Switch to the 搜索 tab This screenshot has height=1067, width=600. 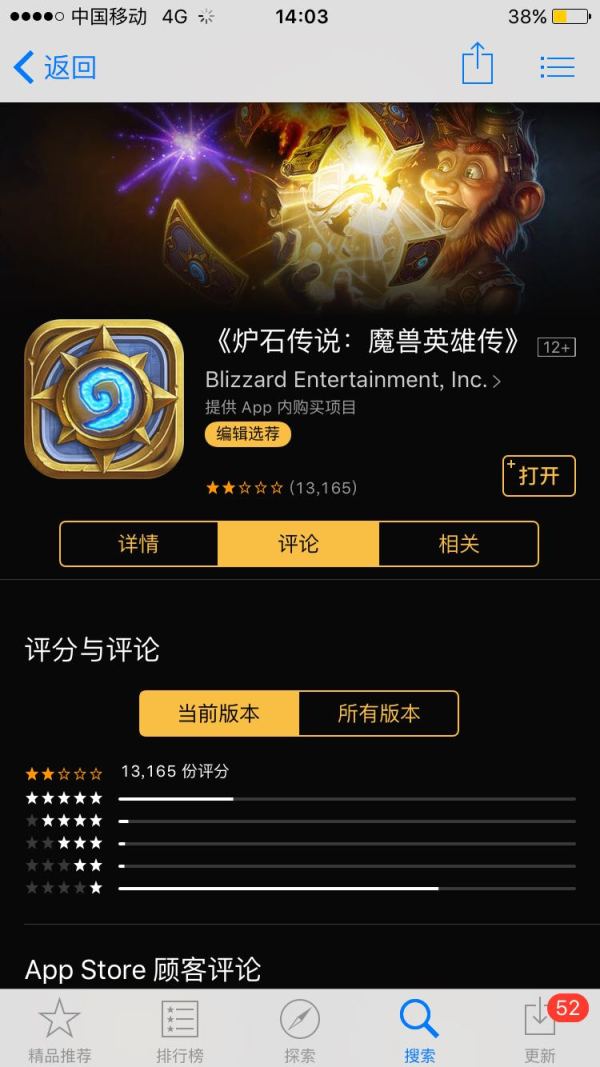point(420,1030)
